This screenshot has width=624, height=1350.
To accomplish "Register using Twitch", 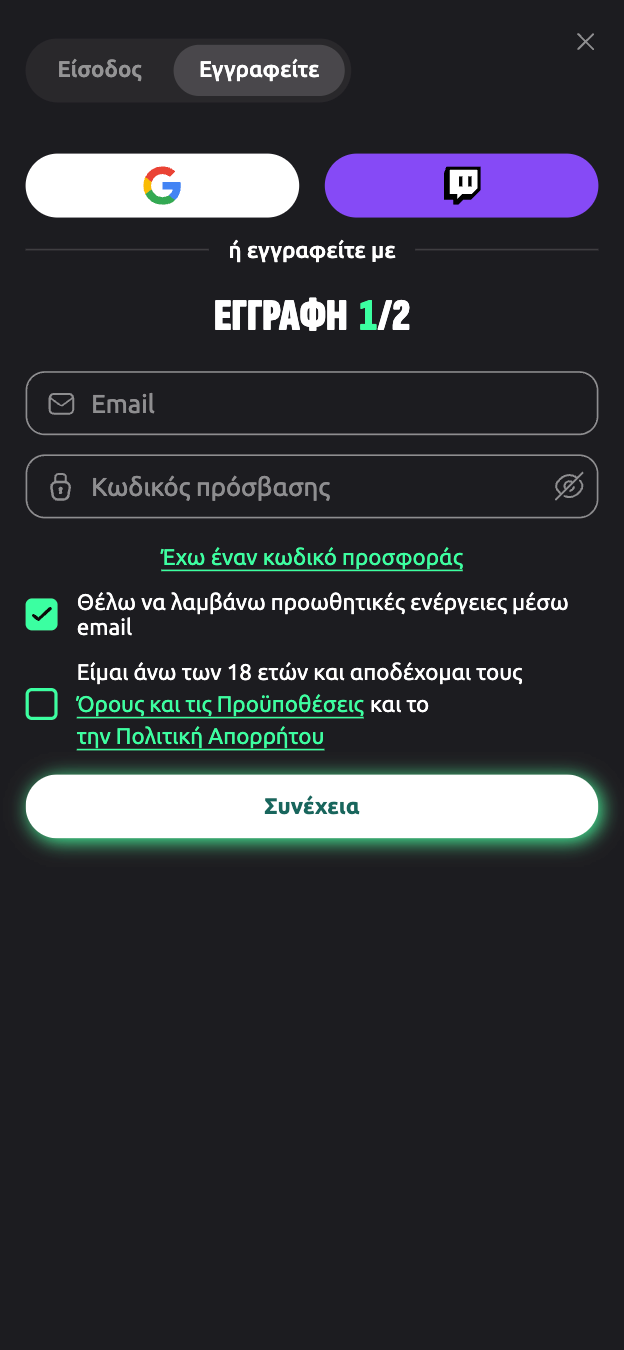I will pyautogui.click(x=461, y=186).
